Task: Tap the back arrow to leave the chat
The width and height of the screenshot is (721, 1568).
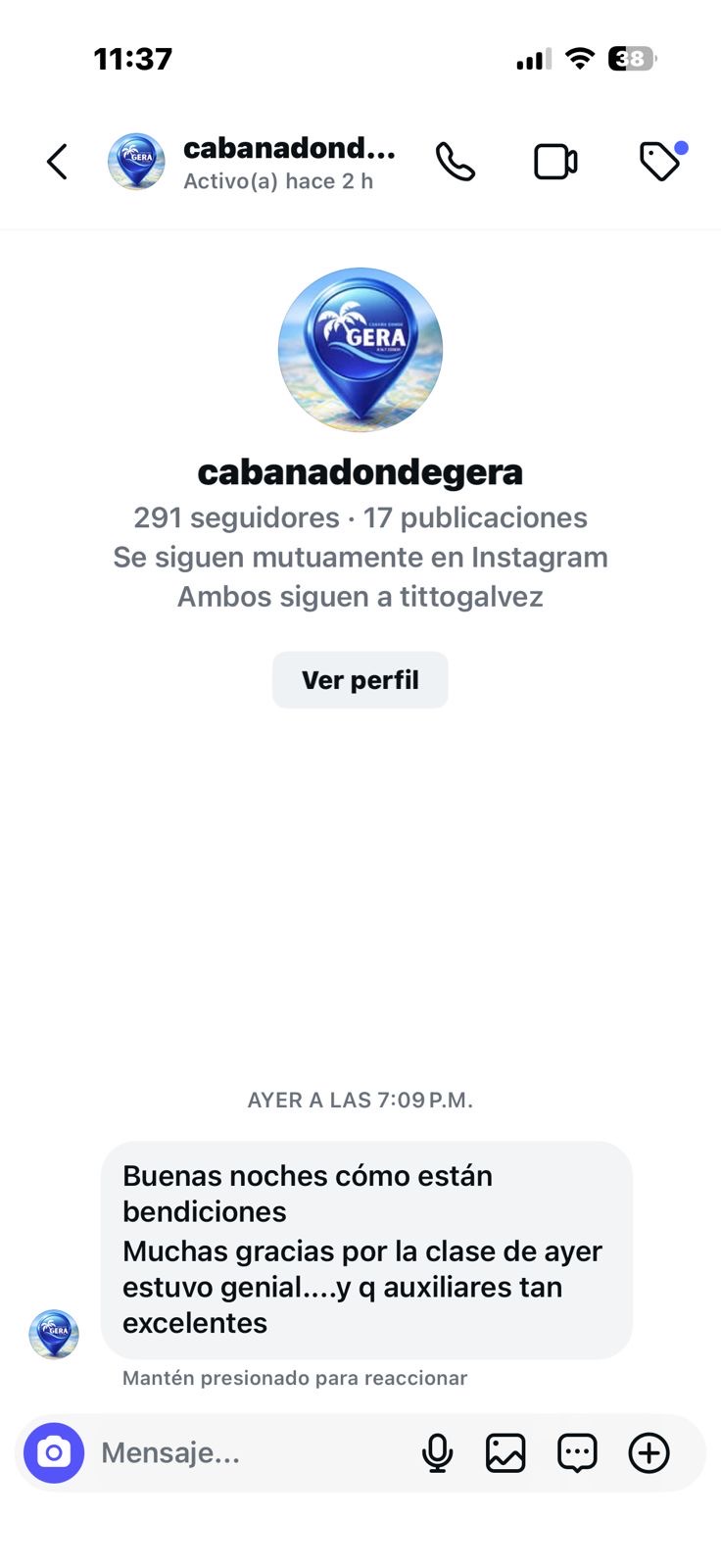Action: (56, 162)
